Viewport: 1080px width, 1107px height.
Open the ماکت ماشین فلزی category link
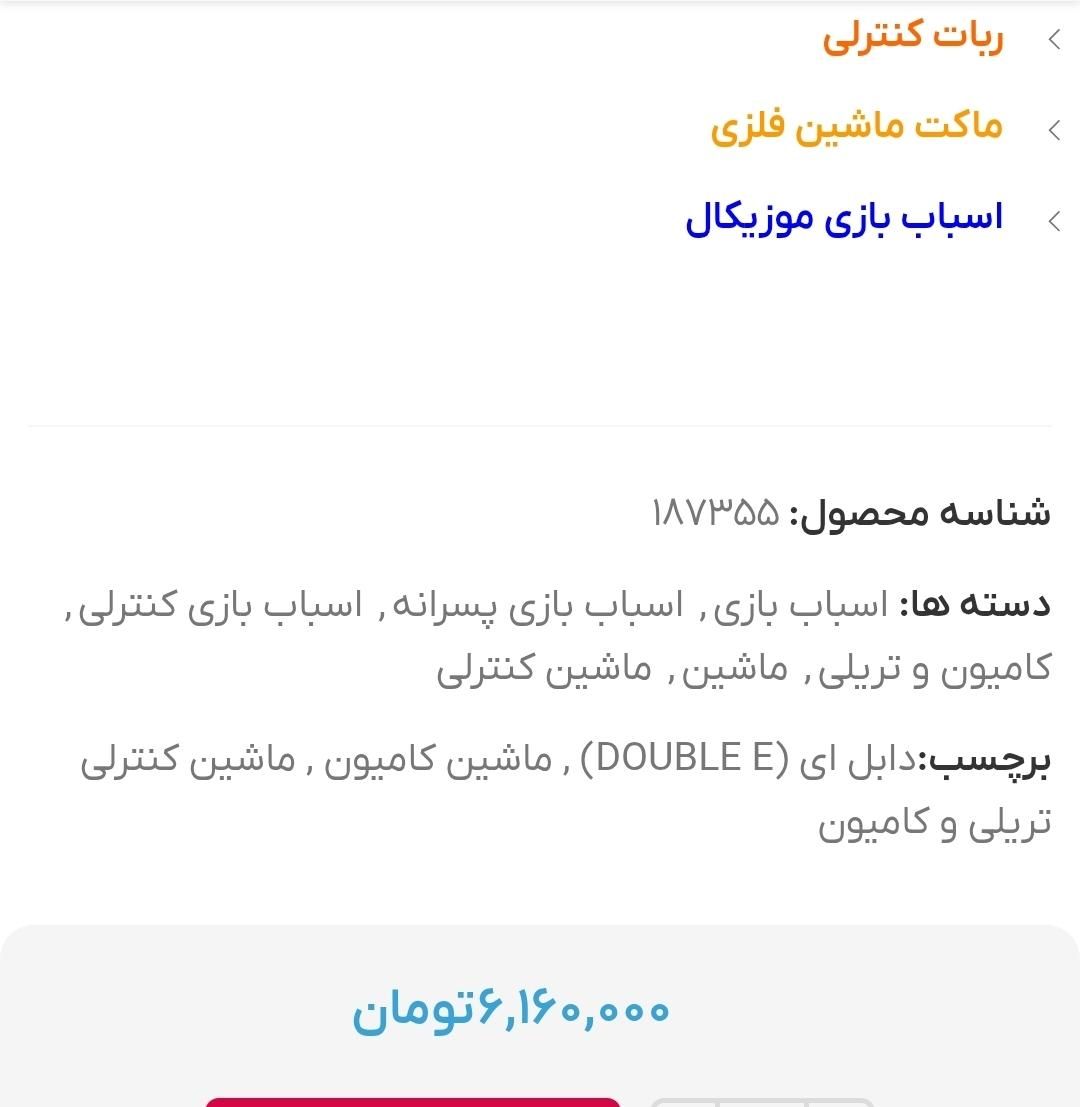tap(856, 128)
